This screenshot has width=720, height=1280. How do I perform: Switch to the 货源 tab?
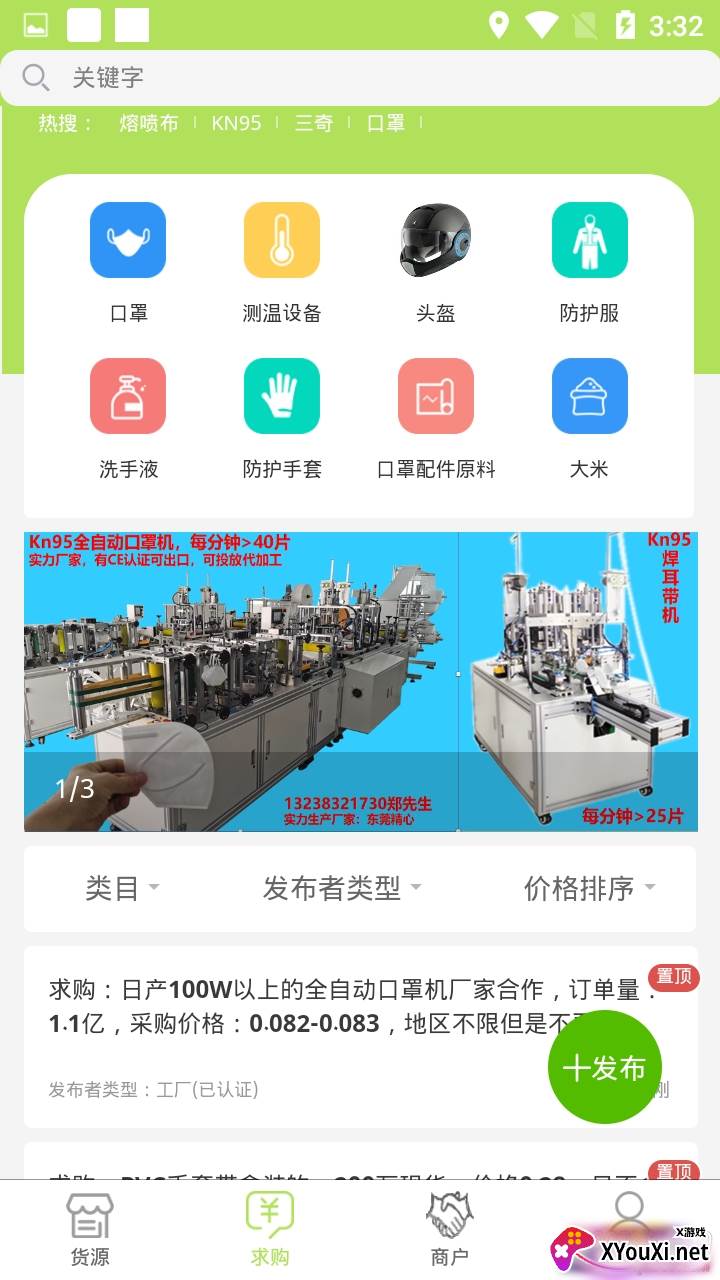point(90,1230)
